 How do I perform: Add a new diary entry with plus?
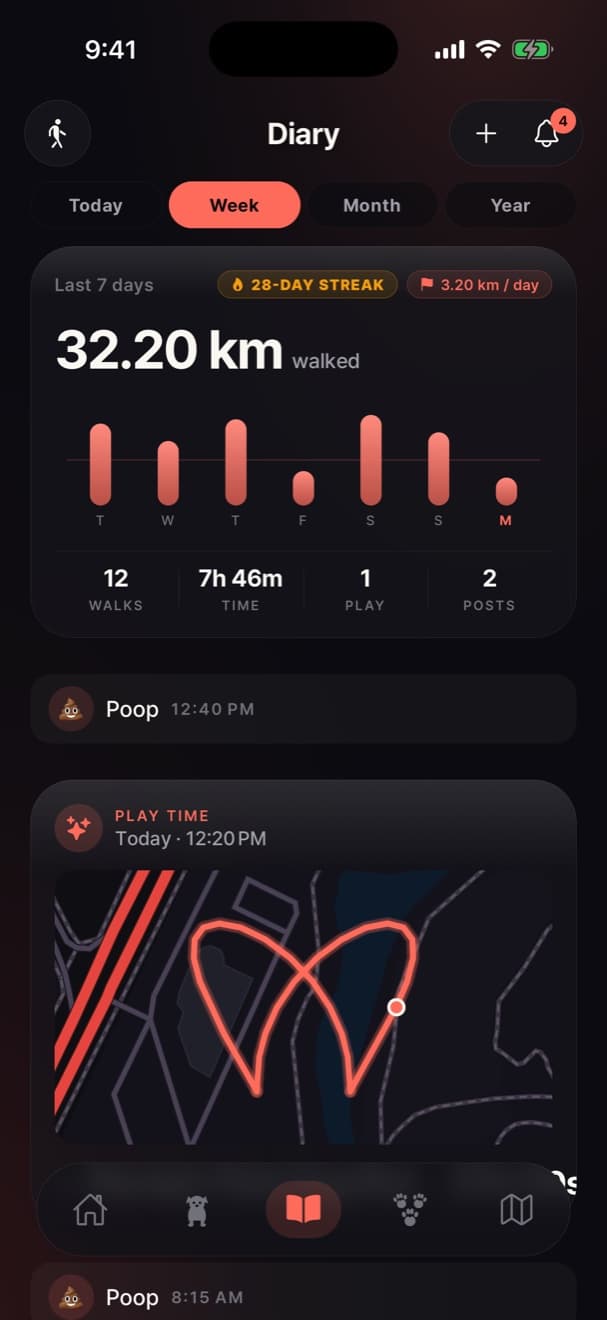tap(486, 133)
